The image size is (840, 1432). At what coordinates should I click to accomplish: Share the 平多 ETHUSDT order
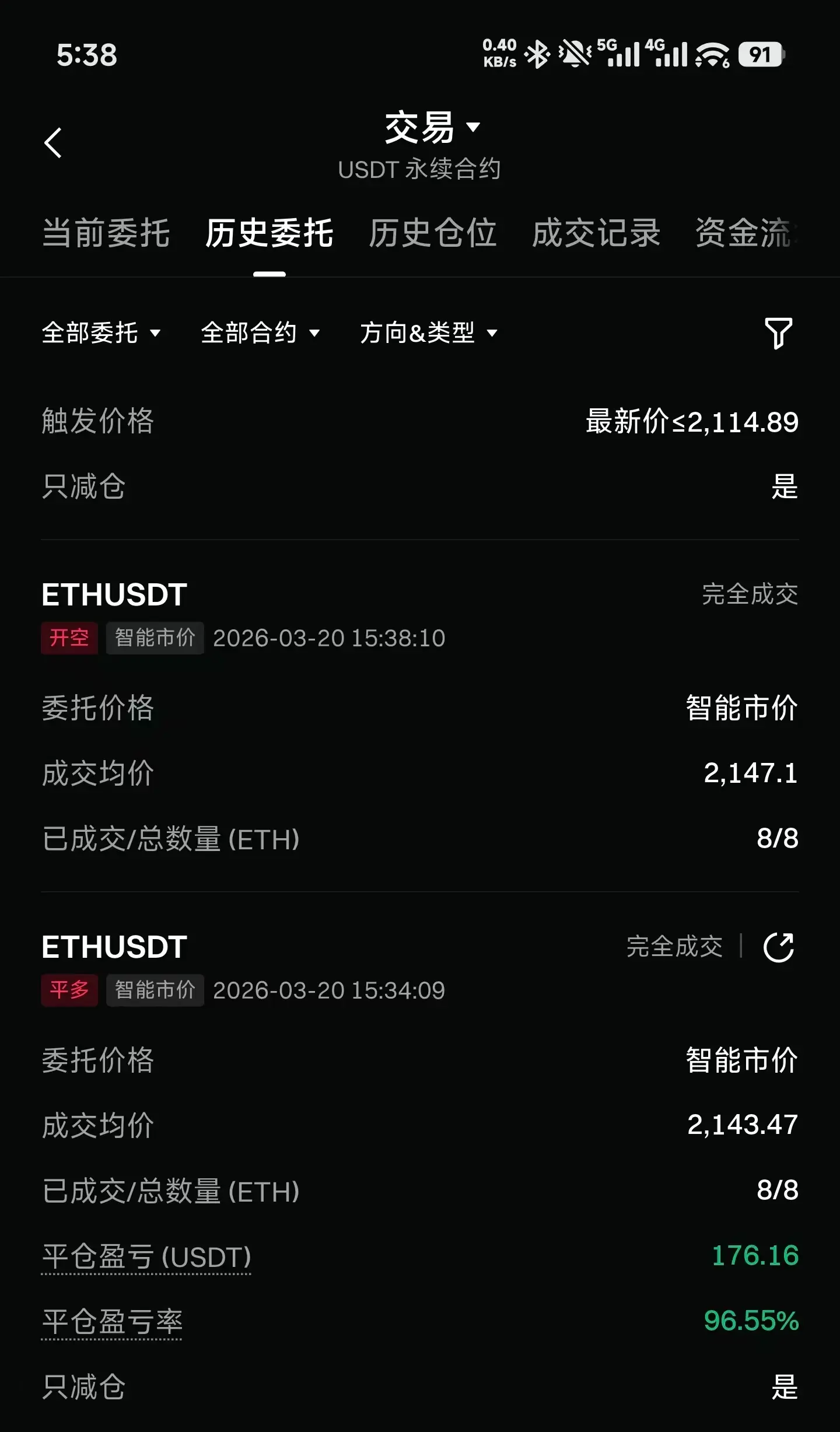(779, 947)
